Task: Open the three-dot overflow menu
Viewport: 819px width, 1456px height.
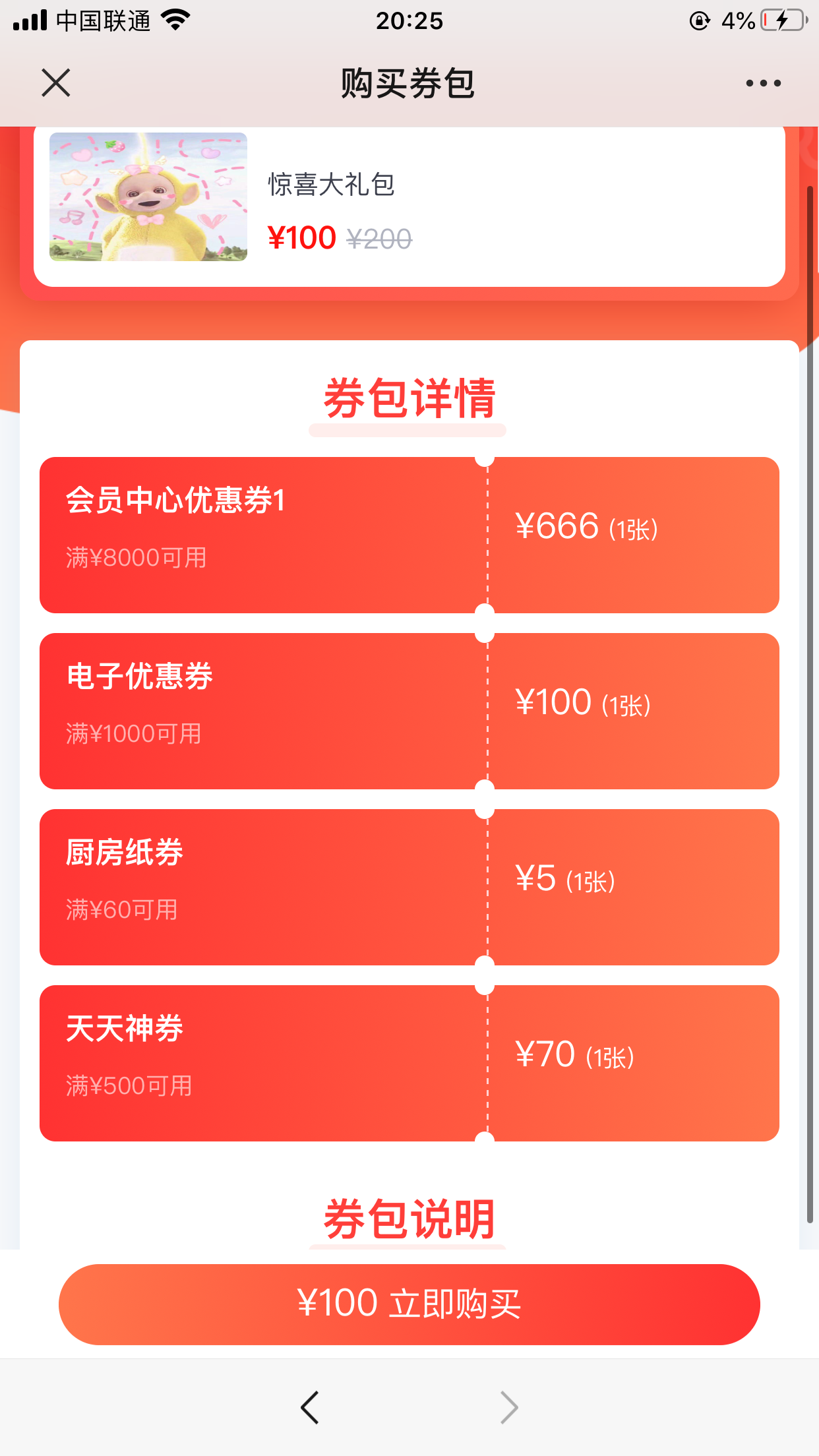Action: point(763,83)
